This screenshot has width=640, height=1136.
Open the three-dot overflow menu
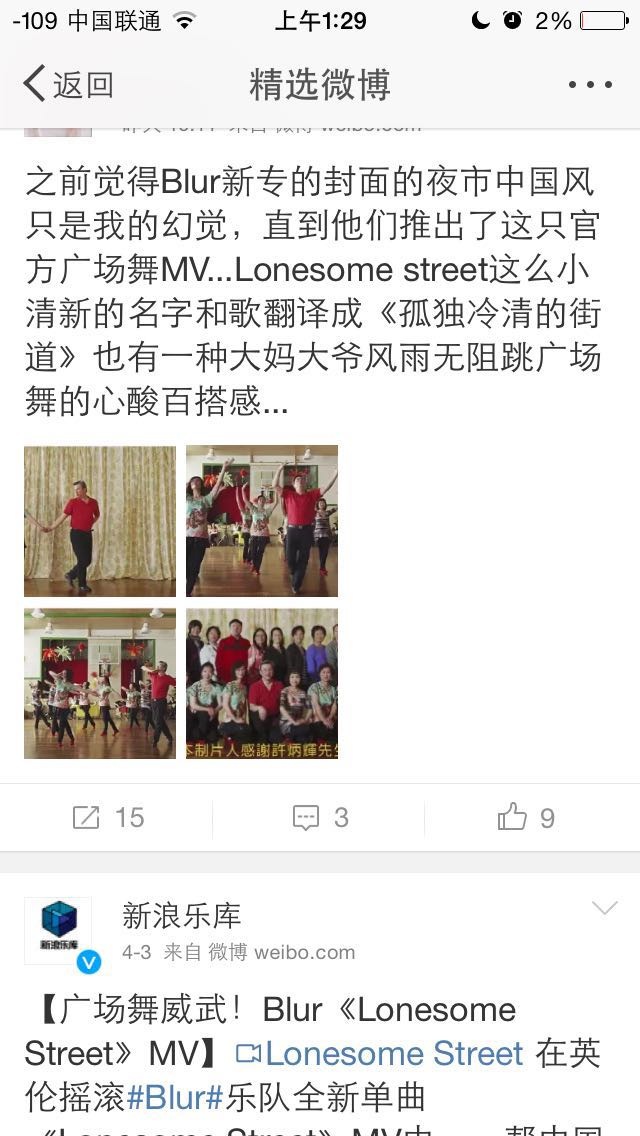pyautogui.click(x=590, y=85)
